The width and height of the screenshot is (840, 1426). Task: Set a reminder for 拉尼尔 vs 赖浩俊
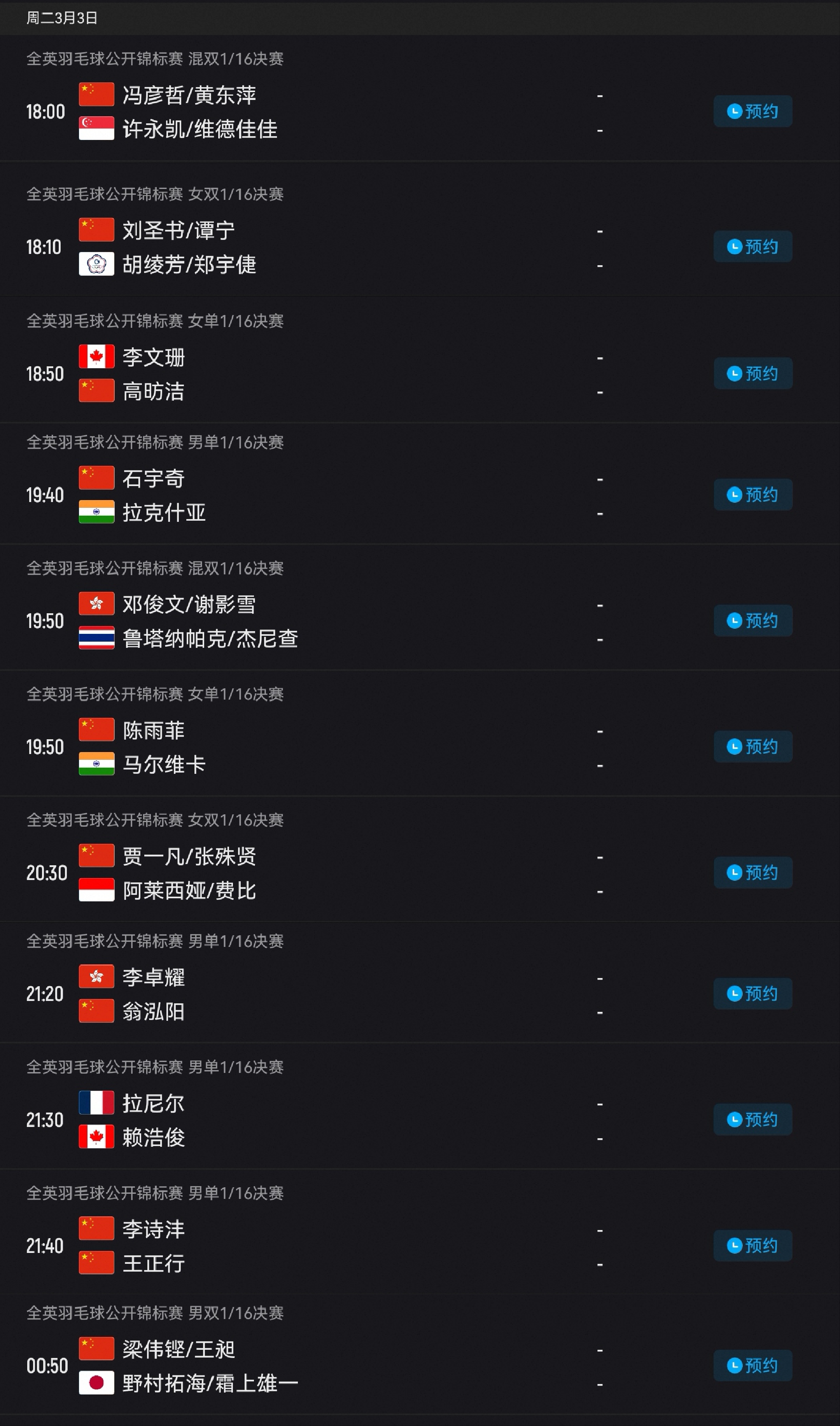tap(752, 1119)
